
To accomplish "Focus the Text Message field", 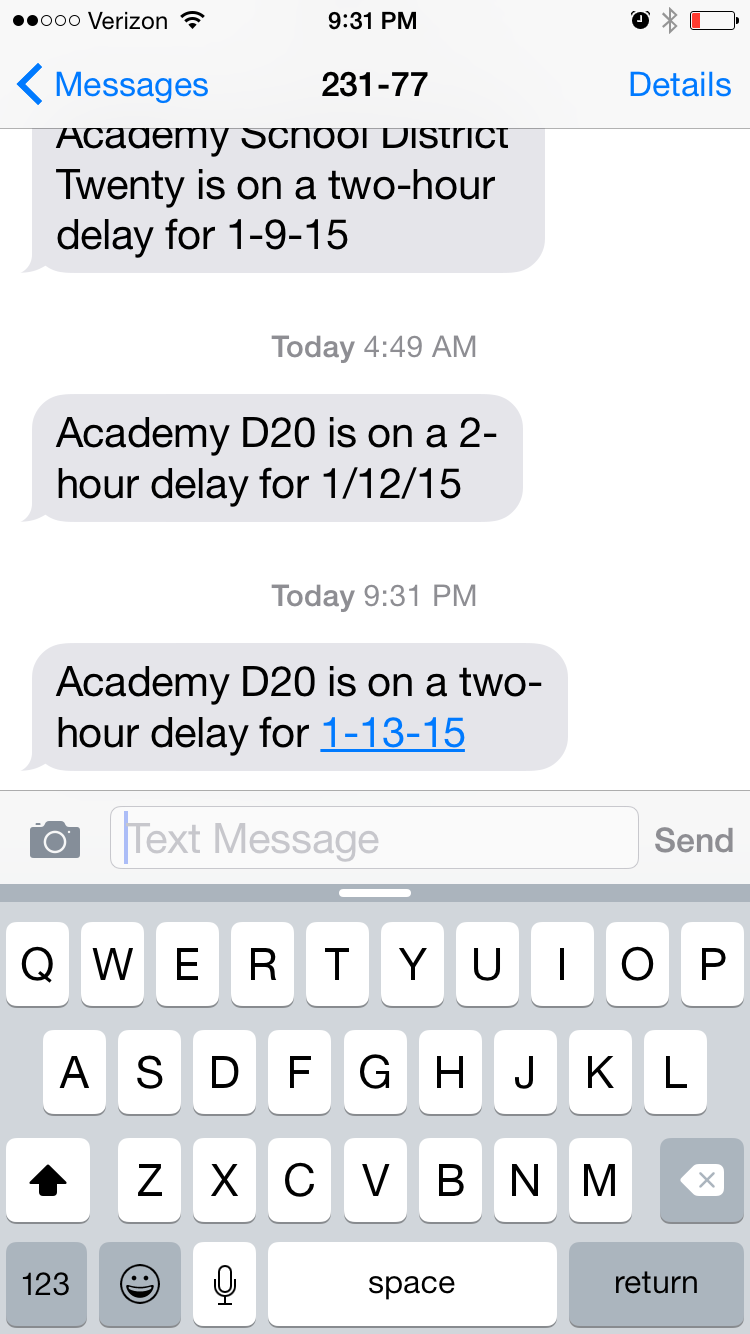I will [x=374, y=838].
